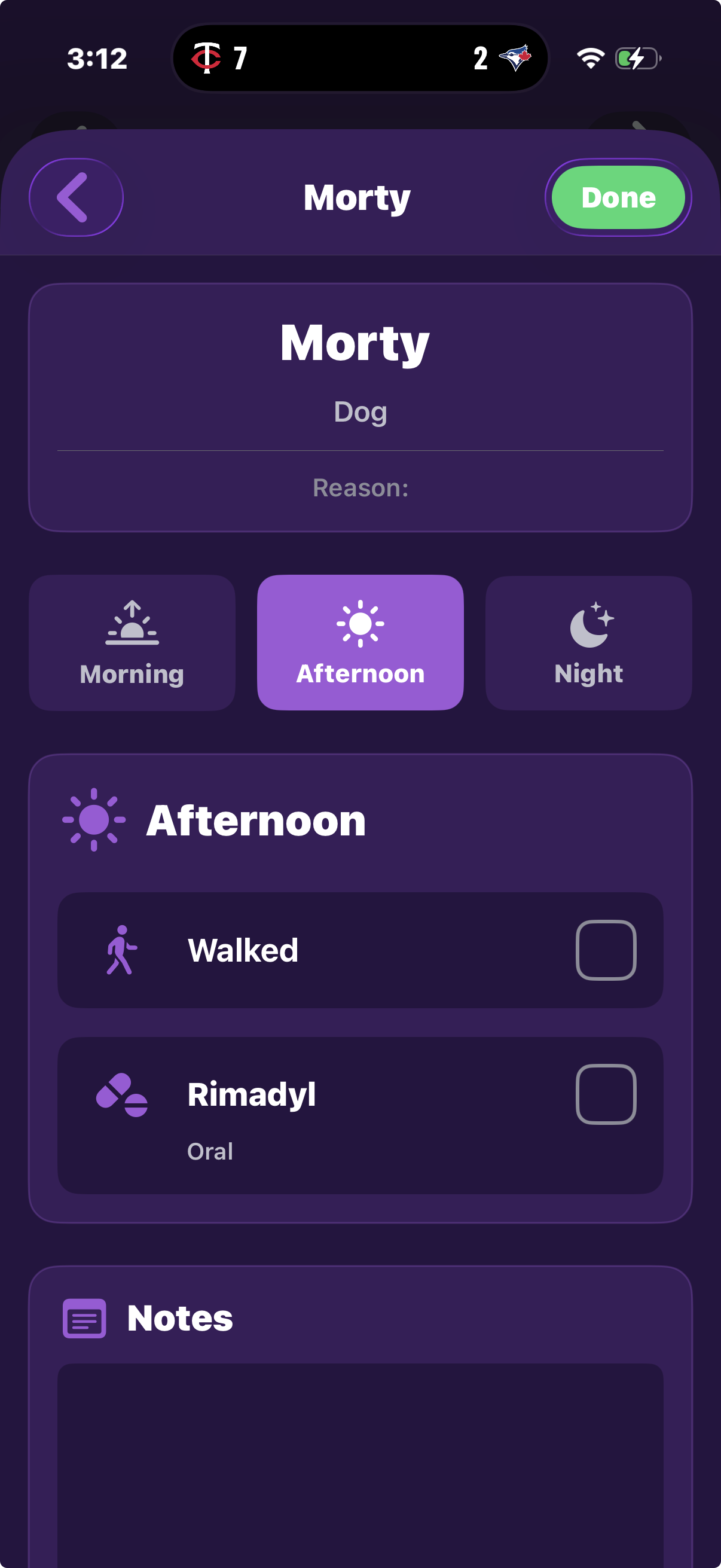Switch to the Morning tab
The height and width of the screenshot is (1568, 721).
132,643
